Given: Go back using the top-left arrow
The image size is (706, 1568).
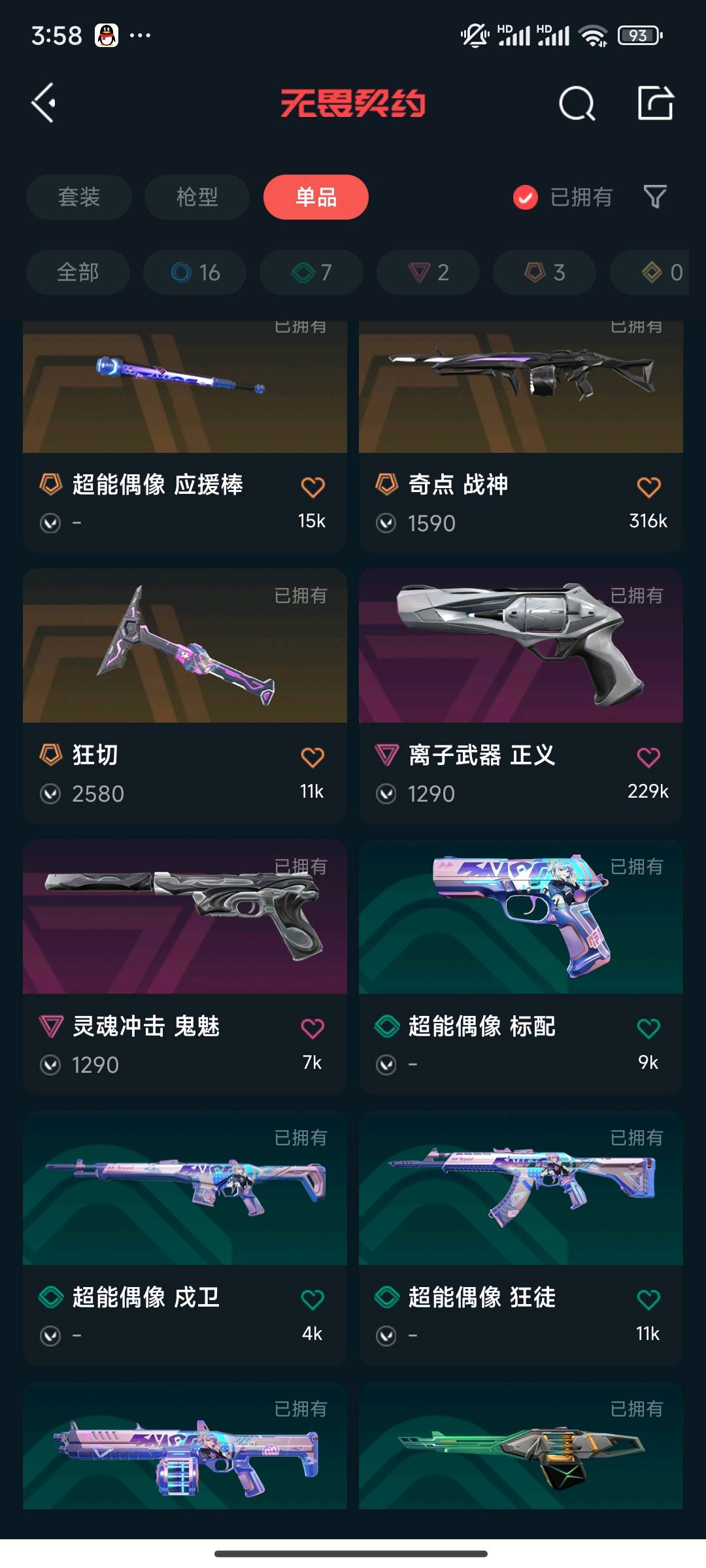Looking at the screenshot, I should 44,103.
